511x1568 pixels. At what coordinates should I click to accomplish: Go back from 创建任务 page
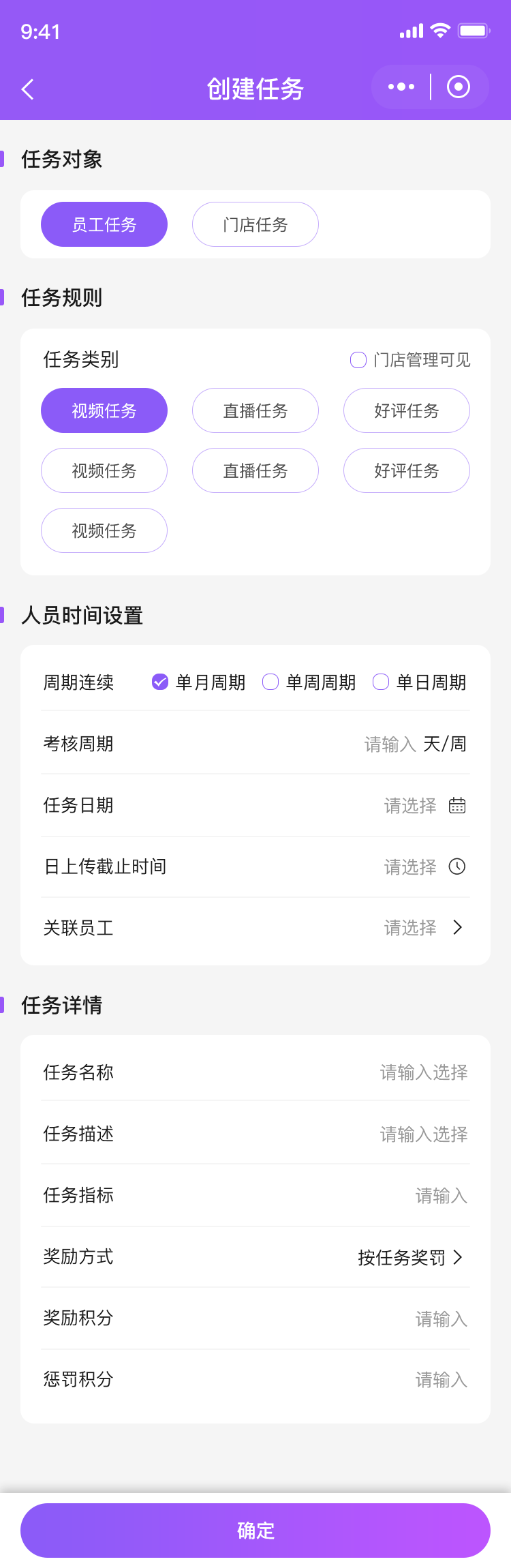point(28,89)
